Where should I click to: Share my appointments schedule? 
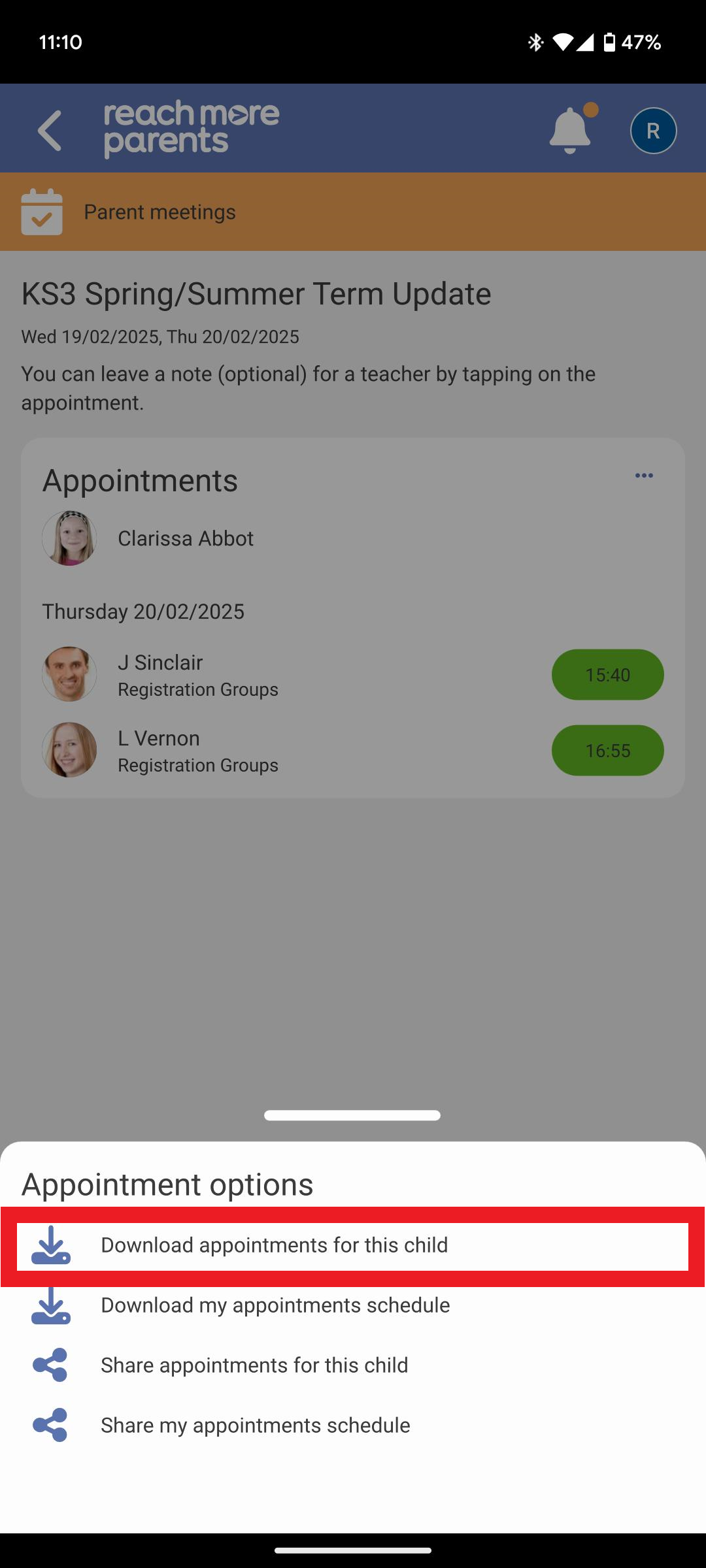pos(255,1426)
